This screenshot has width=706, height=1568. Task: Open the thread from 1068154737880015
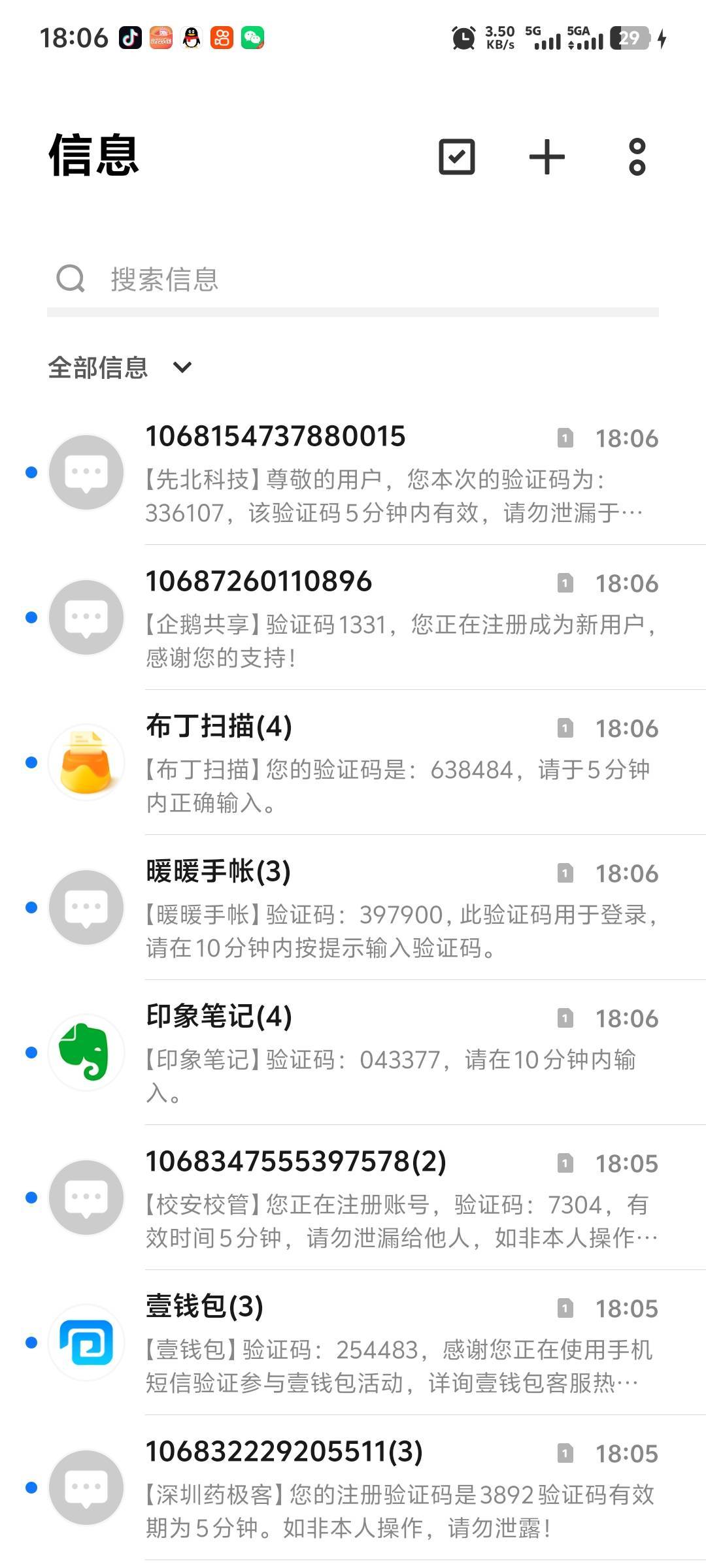(x=353, y=472)
